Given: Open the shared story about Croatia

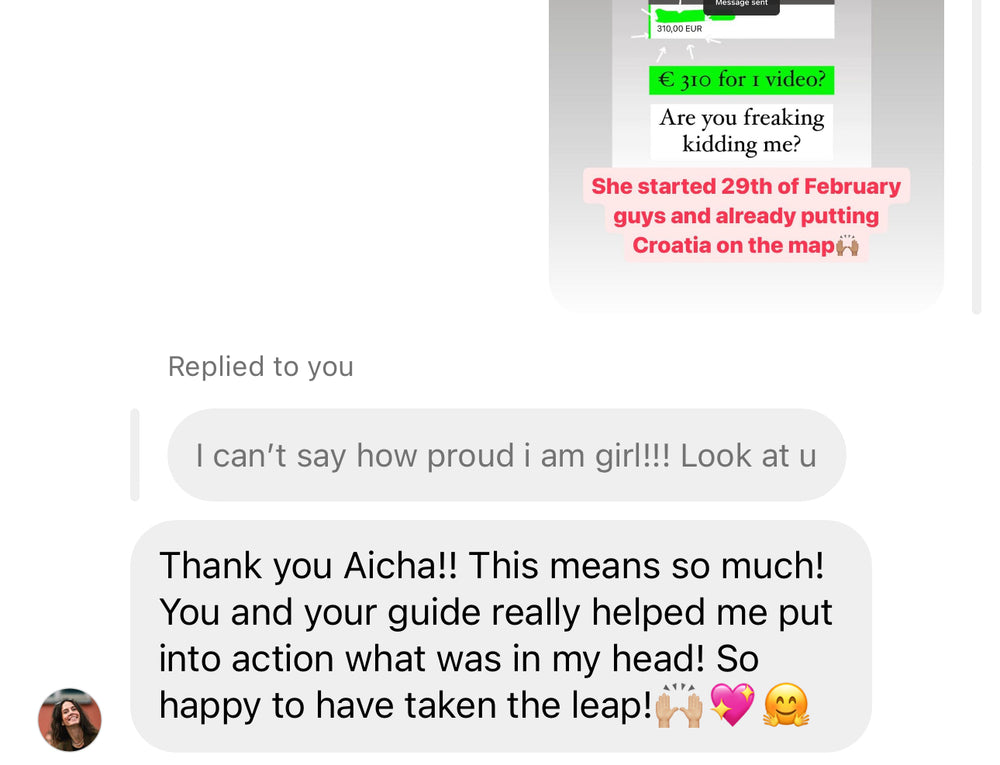Looking at the screenshot, I should click(746, 153).
